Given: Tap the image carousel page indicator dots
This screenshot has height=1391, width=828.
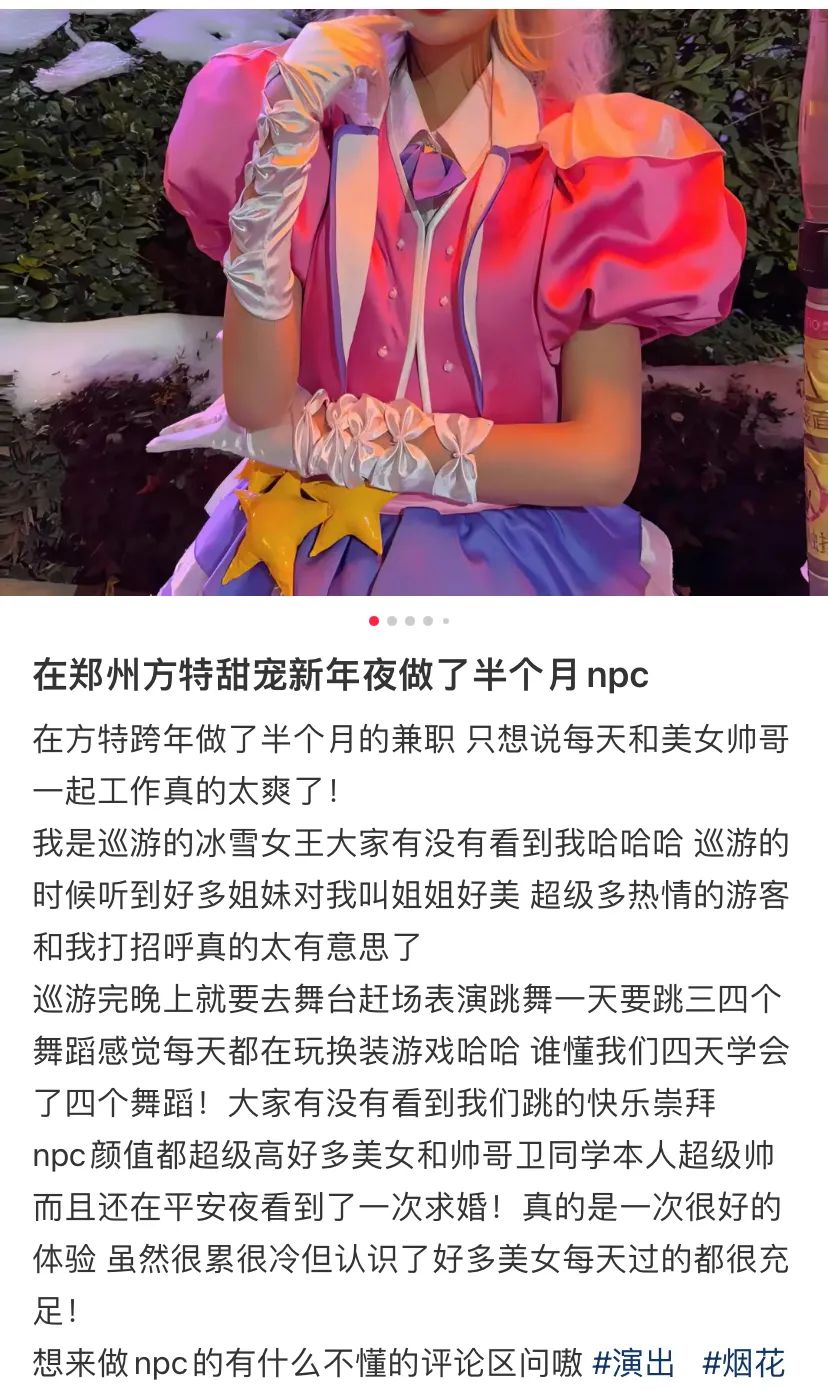Looking at the screenshot, I should click(x=409, y=621).
